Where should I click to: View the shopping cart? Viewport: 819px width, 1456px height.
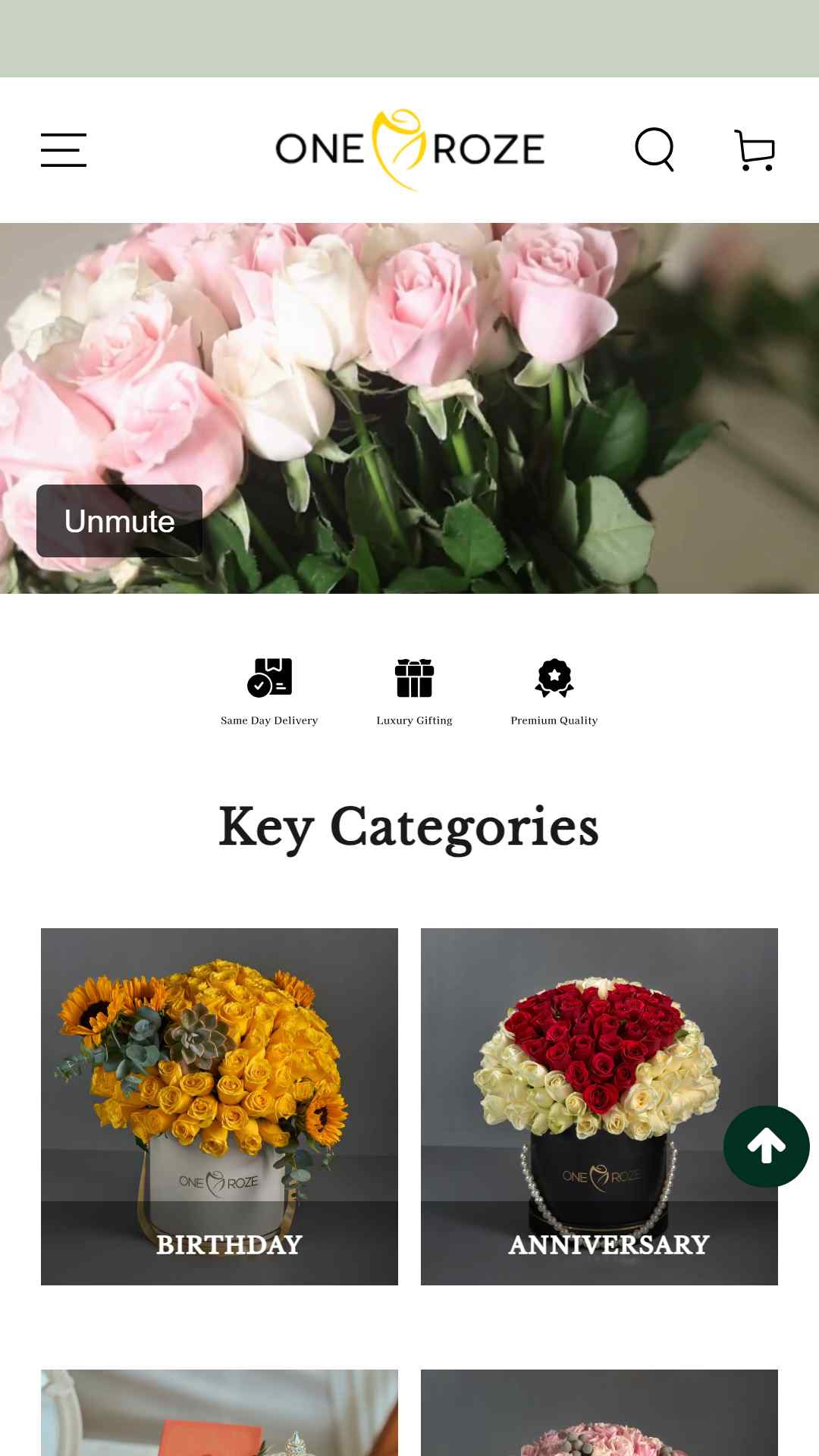pyautogui.click(x=755, y=150)
